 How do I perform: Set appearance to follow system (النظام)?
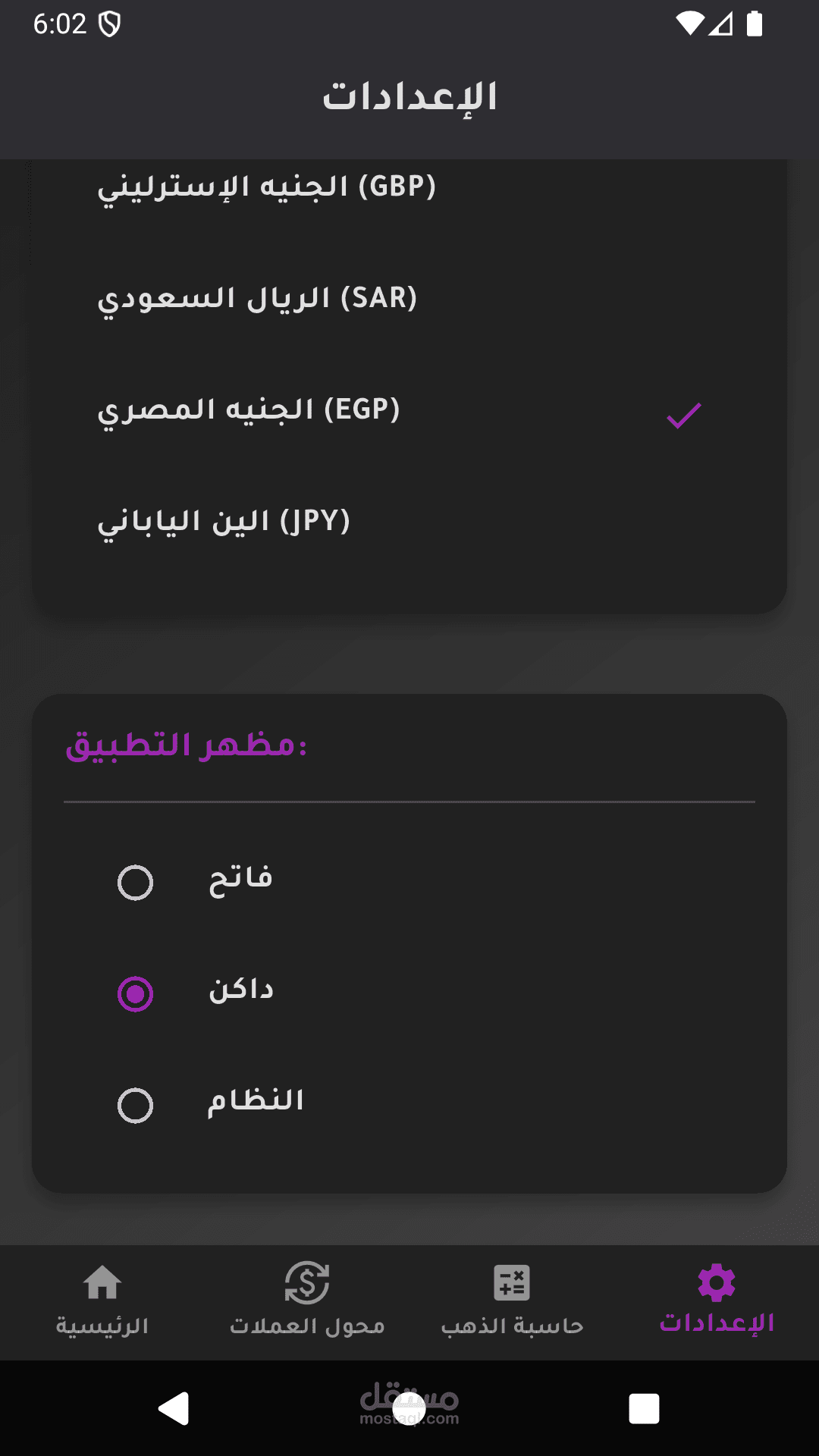point(409,1105)
